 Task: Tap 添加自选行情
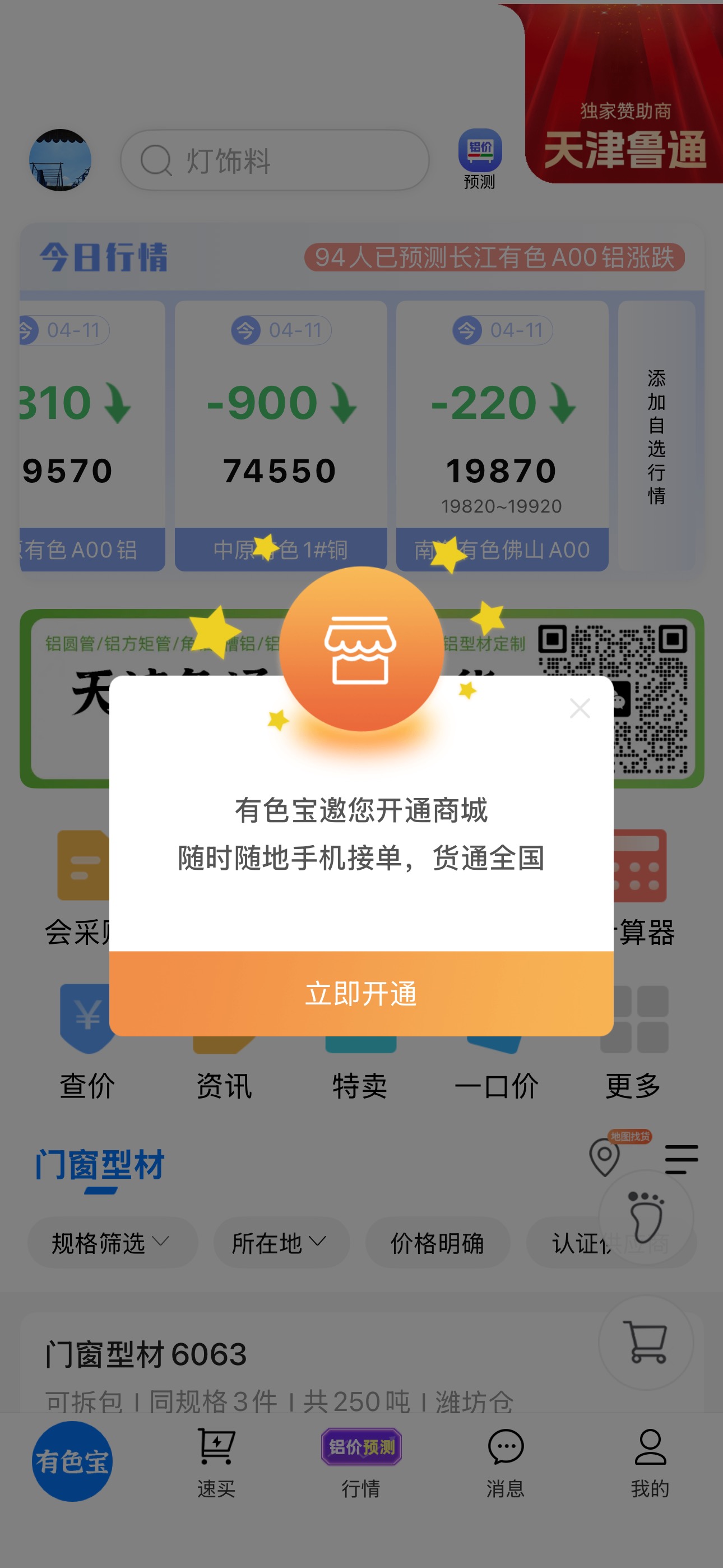[x=656, y=436]
